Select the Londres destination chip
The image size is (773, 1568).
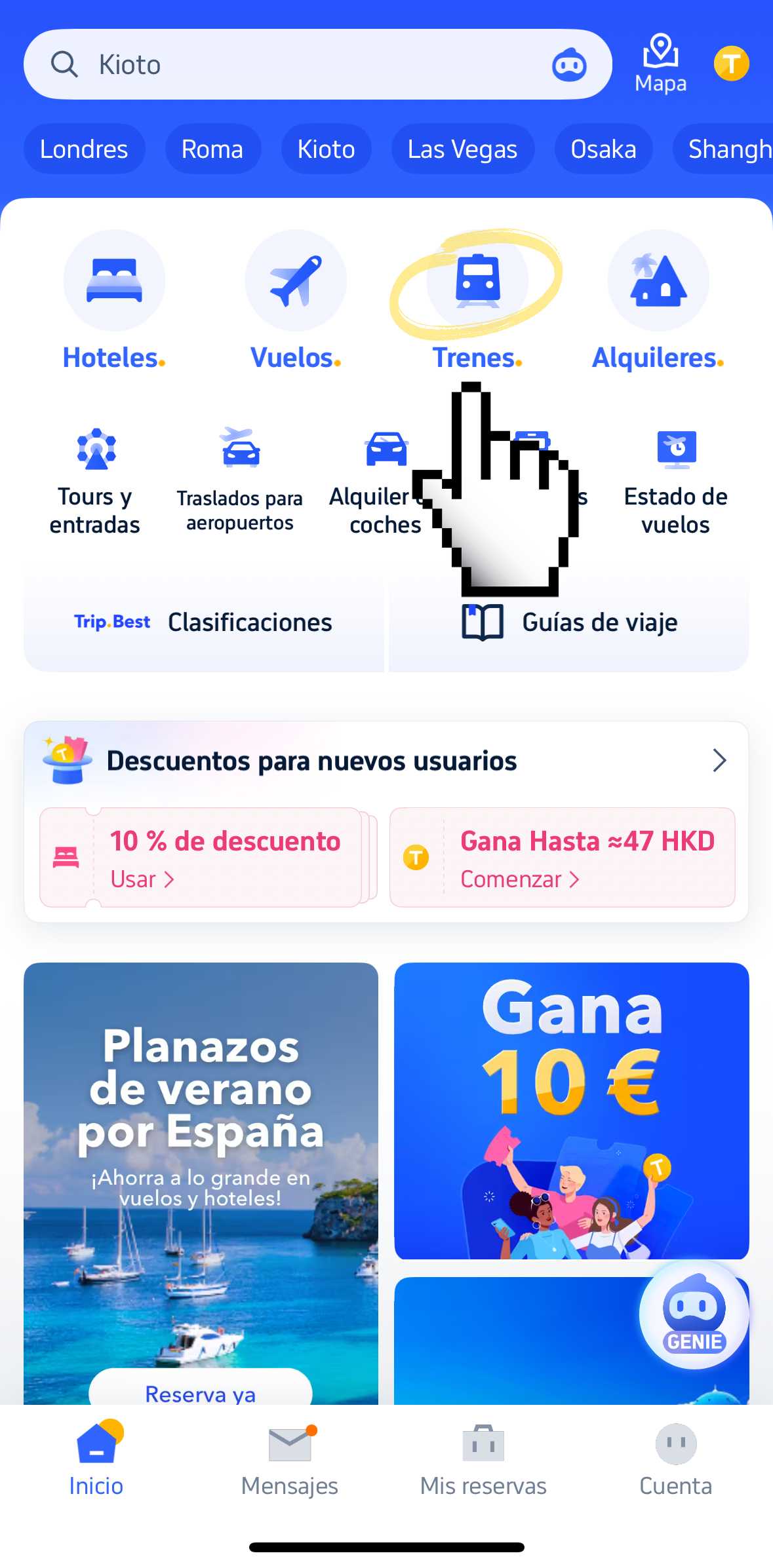[x=84, y=149]
